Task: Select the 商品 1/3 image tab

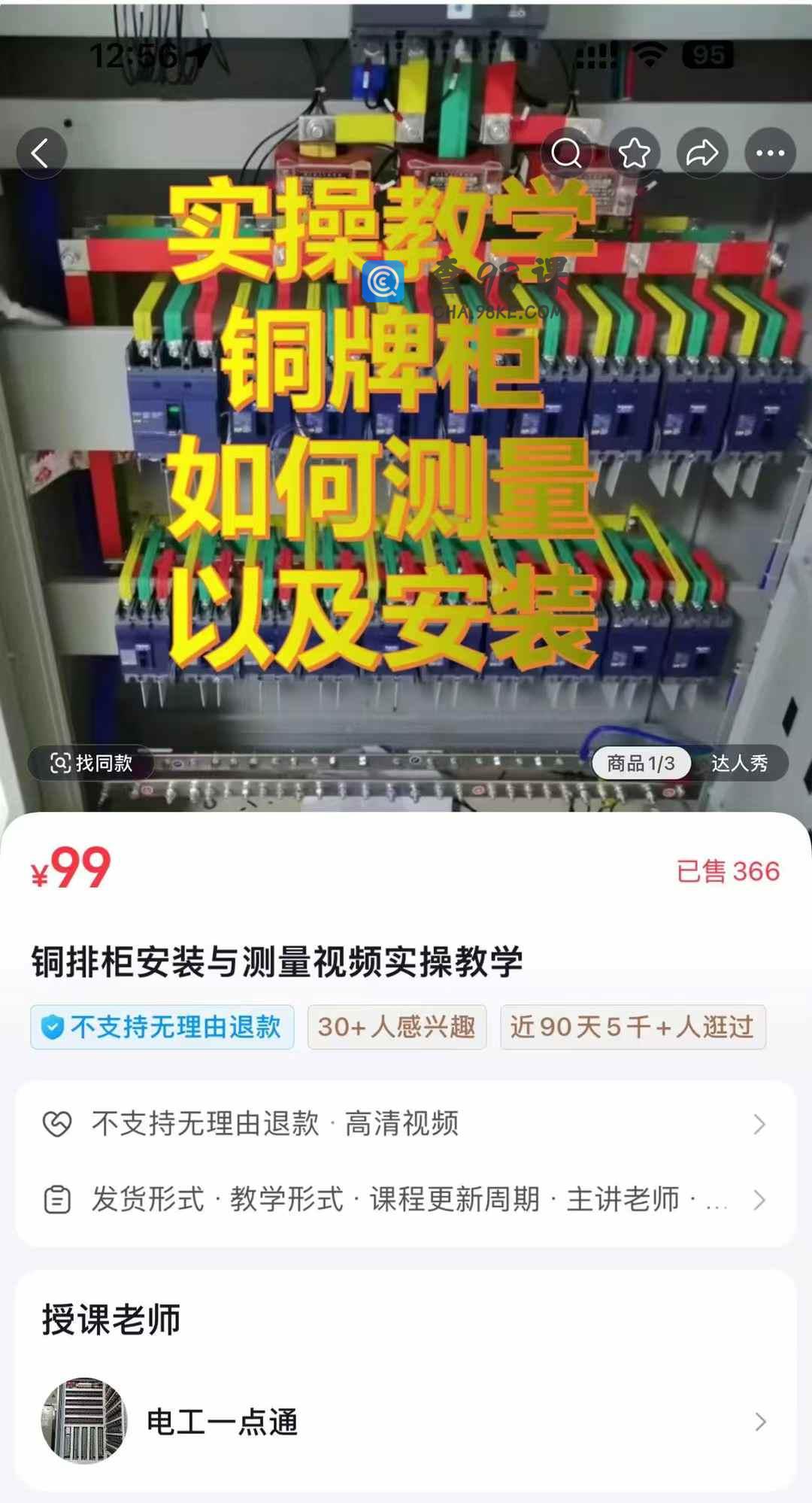Action: point(641,763)
